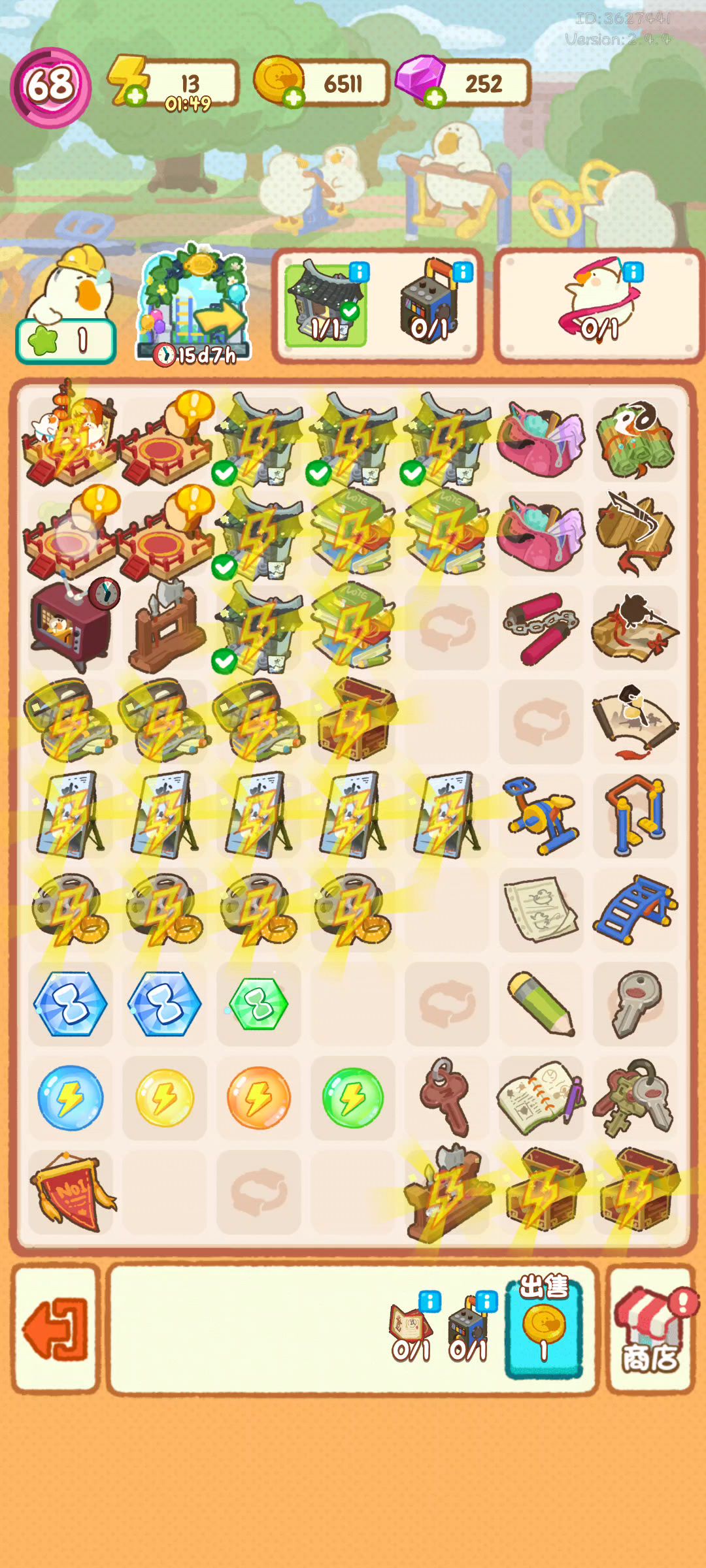Tap the level 68 badge
Image resolution: width=706 pixels, height=1568 pixels.
(x=50, y=87)
